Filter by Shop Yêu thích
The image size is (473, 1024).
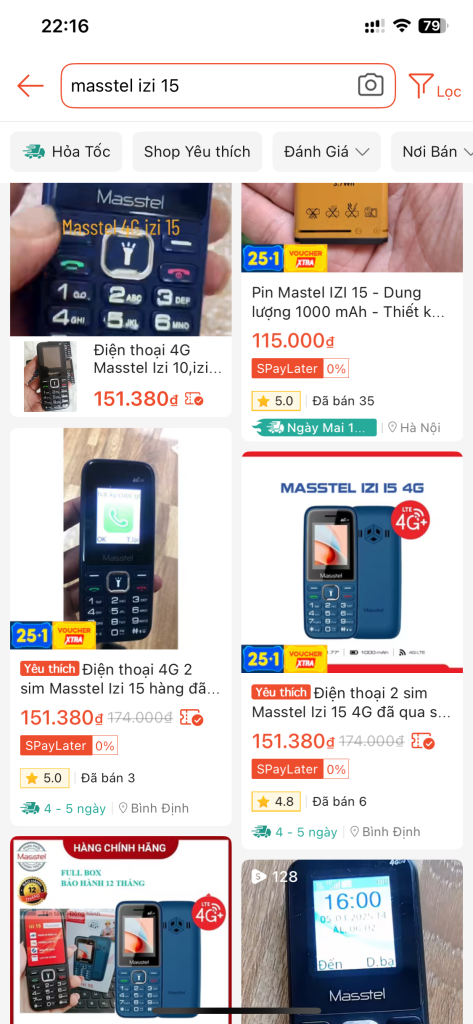tap(197, 152)
